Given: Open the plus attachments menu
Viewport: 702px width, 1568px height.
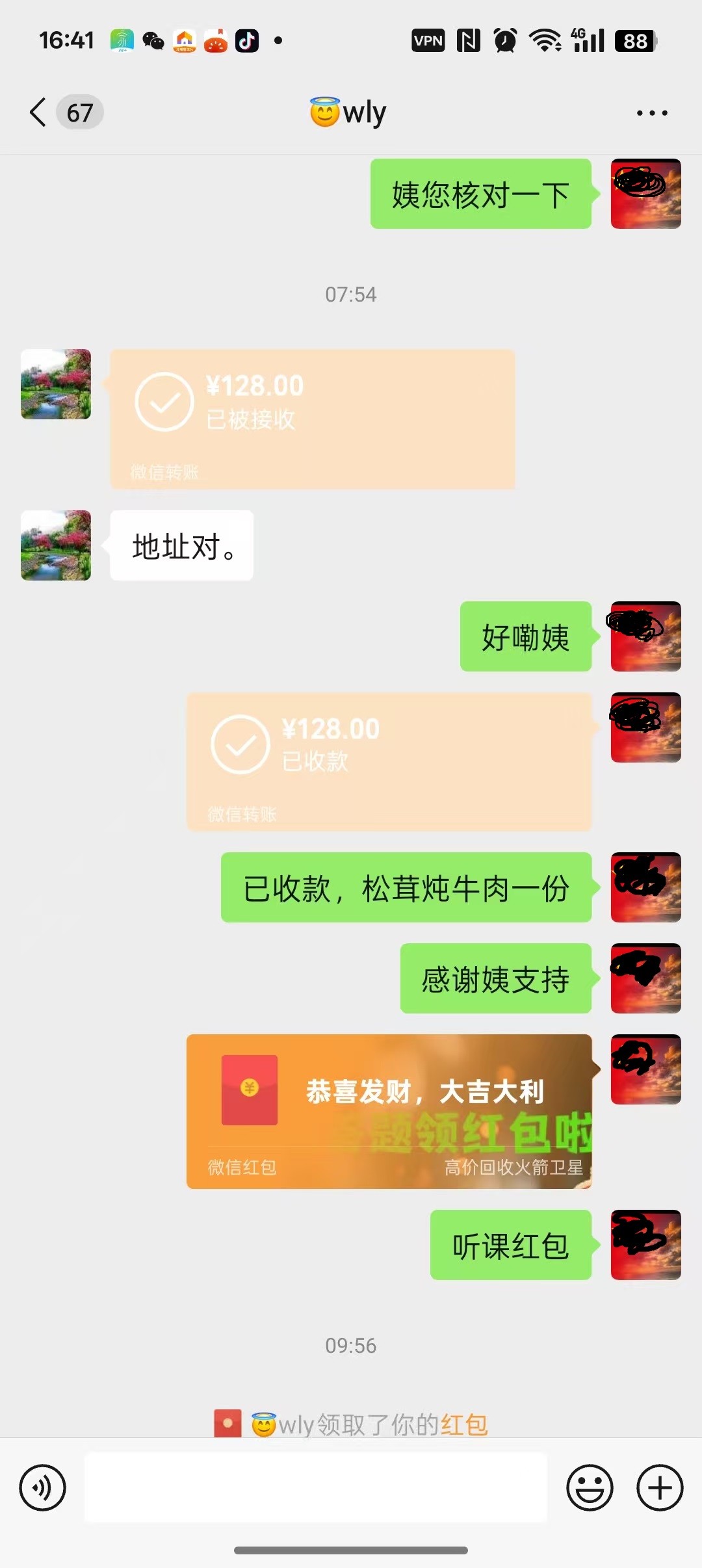Looking at the screenshot, I should (x=659, y=1487).
